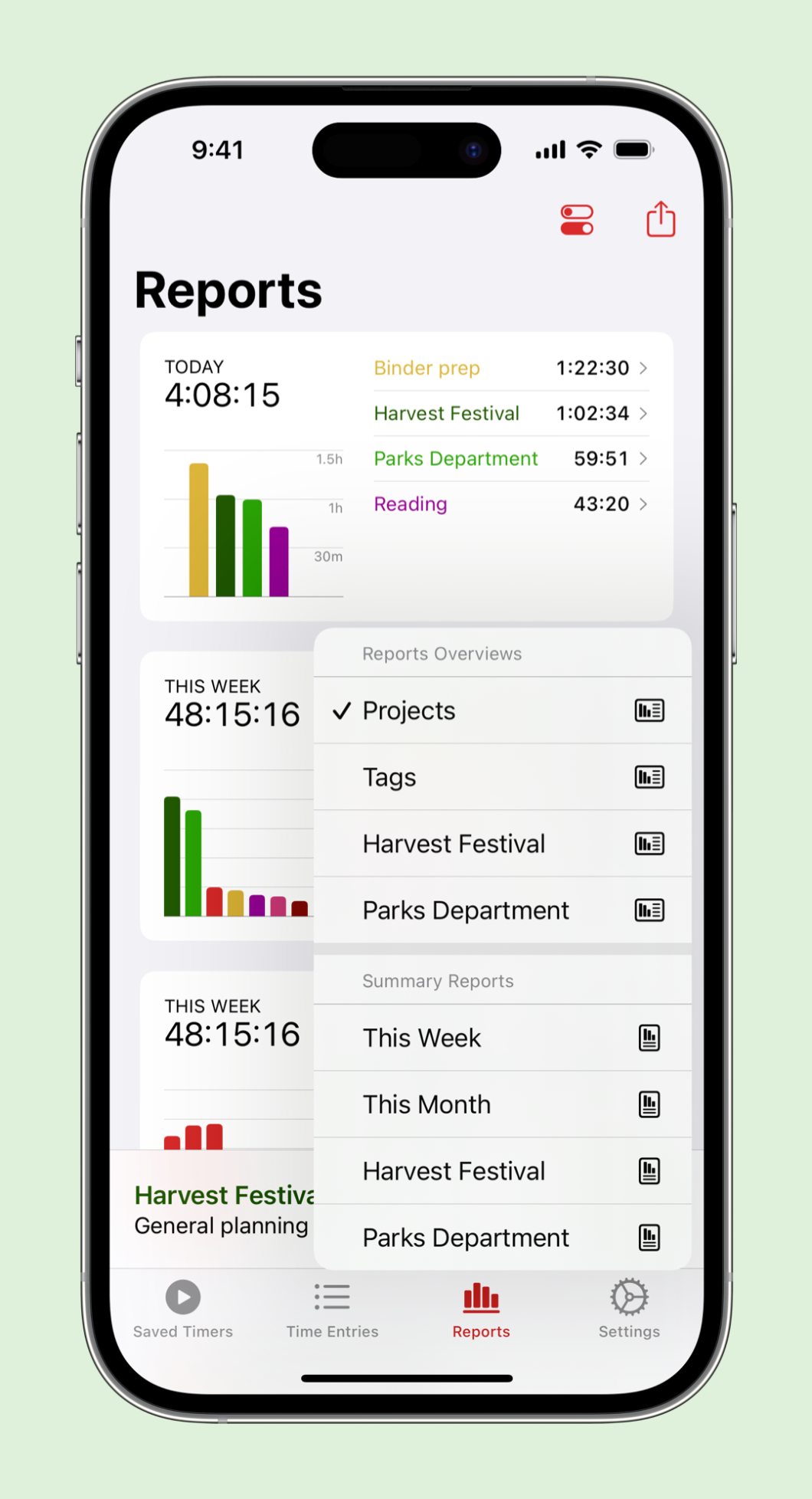Open the report toggles menu icon
Viewport: 812px width, 1499px height.
[576, 221]
